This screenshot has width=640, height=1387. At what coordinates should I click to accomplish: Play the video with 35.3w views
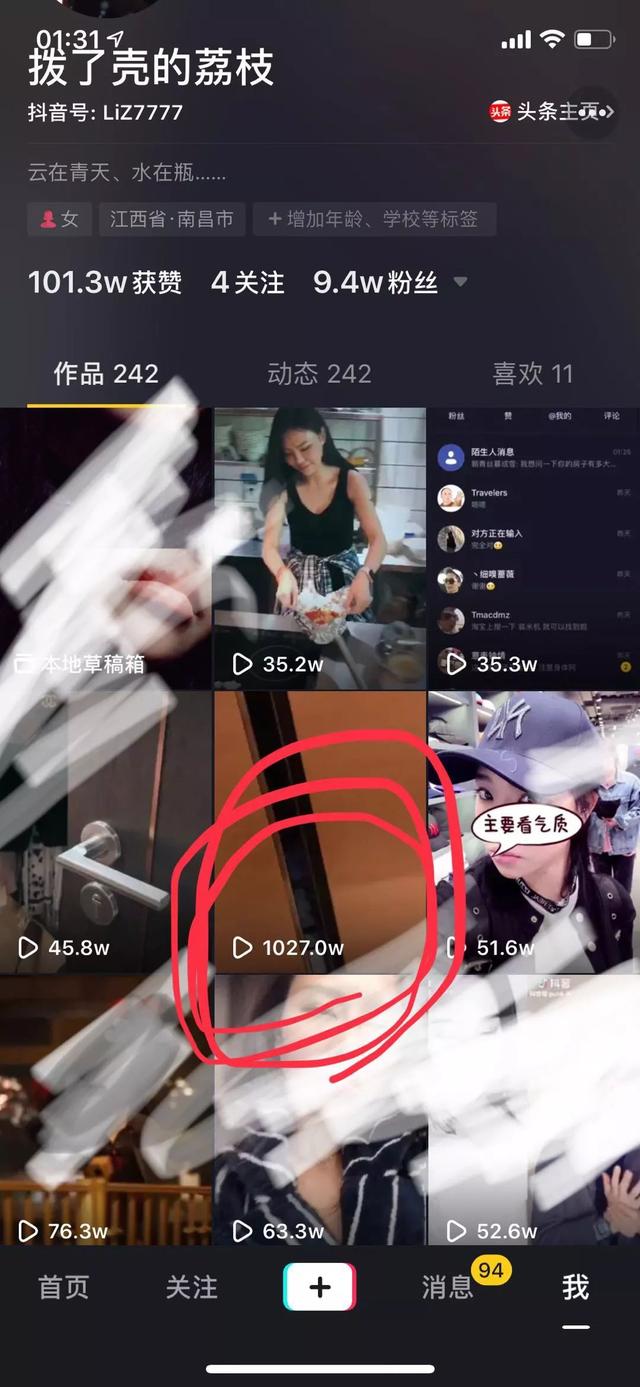(533, 549)
